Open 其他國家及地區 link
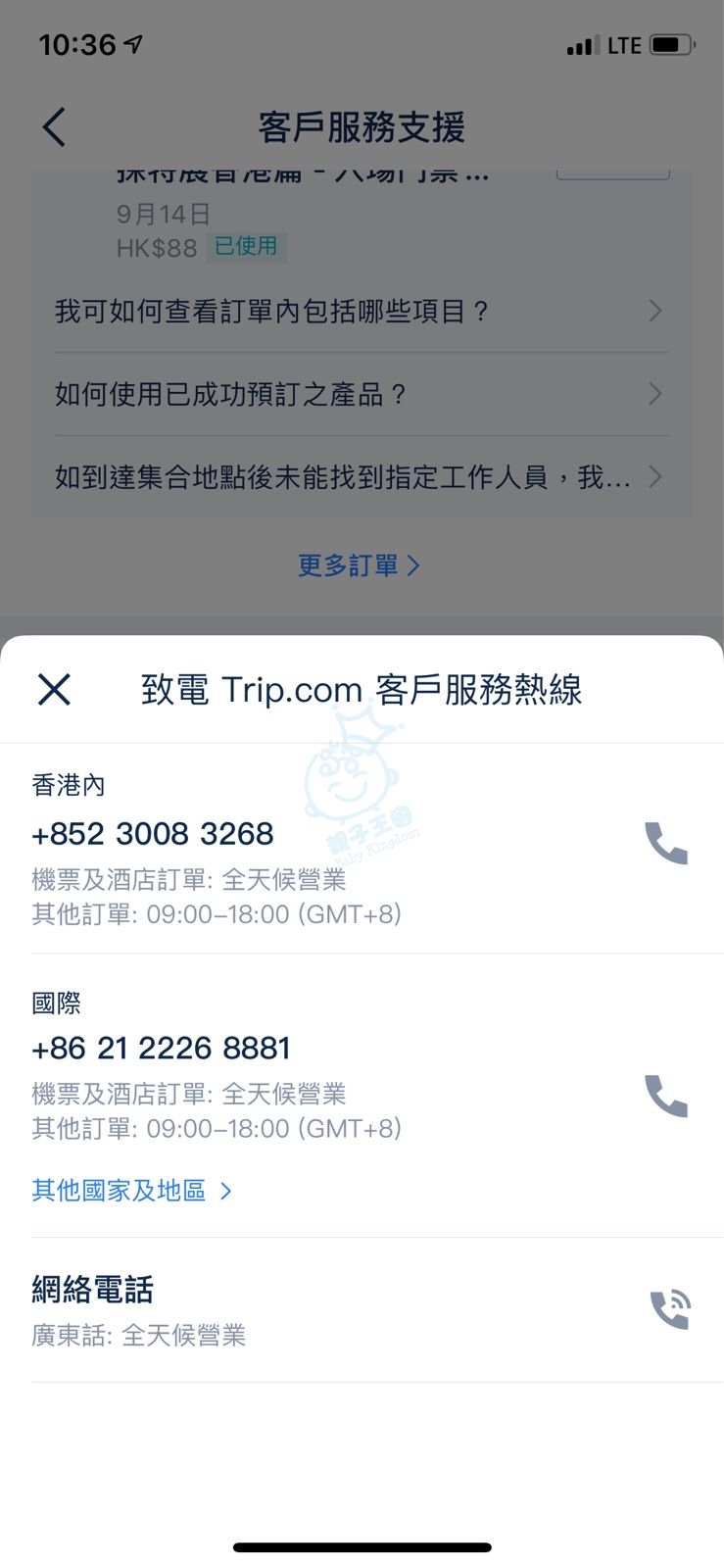This screenshot has height=1568, width=724. point(131,1191)
